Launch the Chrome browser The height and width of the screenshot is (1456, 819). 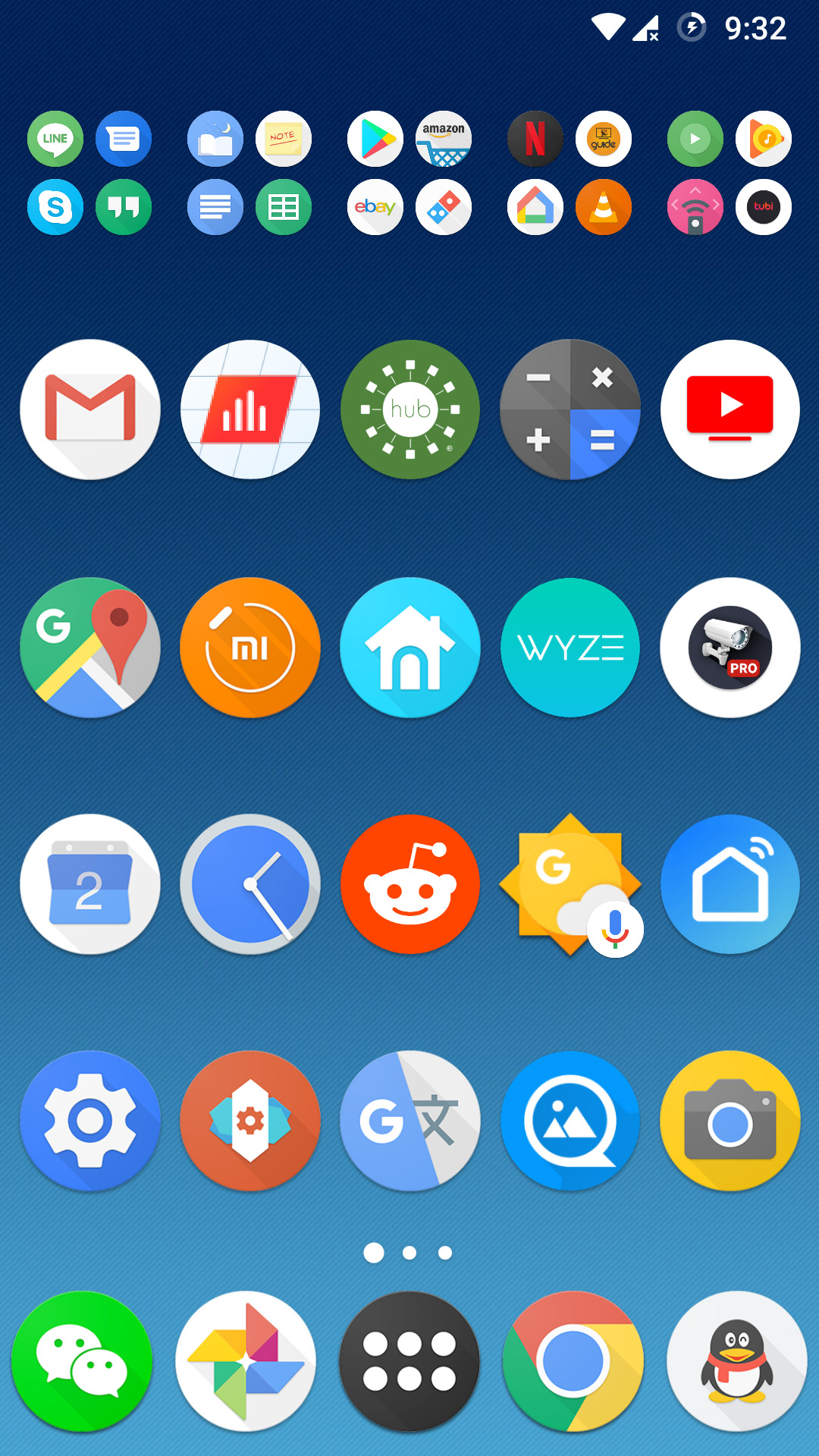coord(573,1362)
